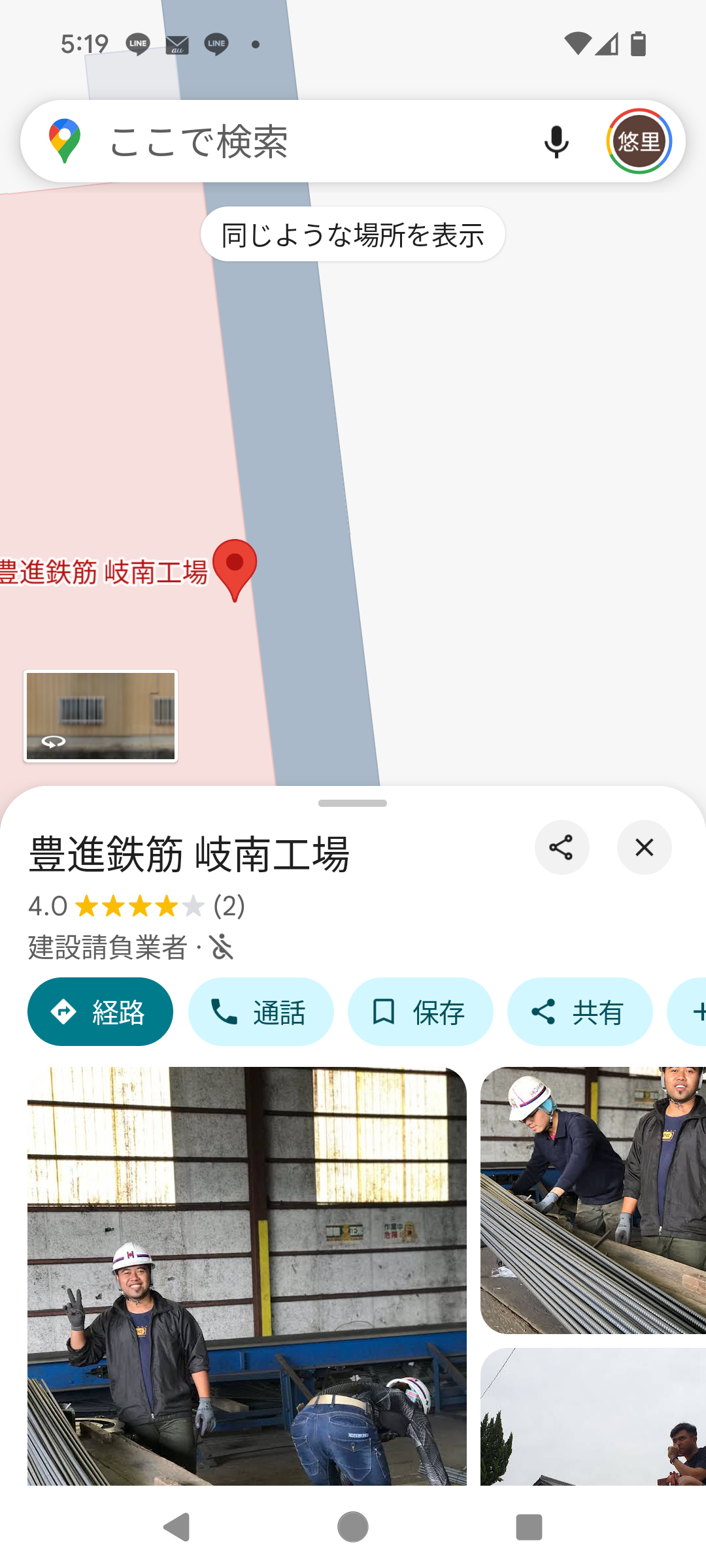Open the photo below the rebar workers
Image resolution: width=706 pixels, height=1568 pixels.
pyautogui.click(x=593, y=1416)
